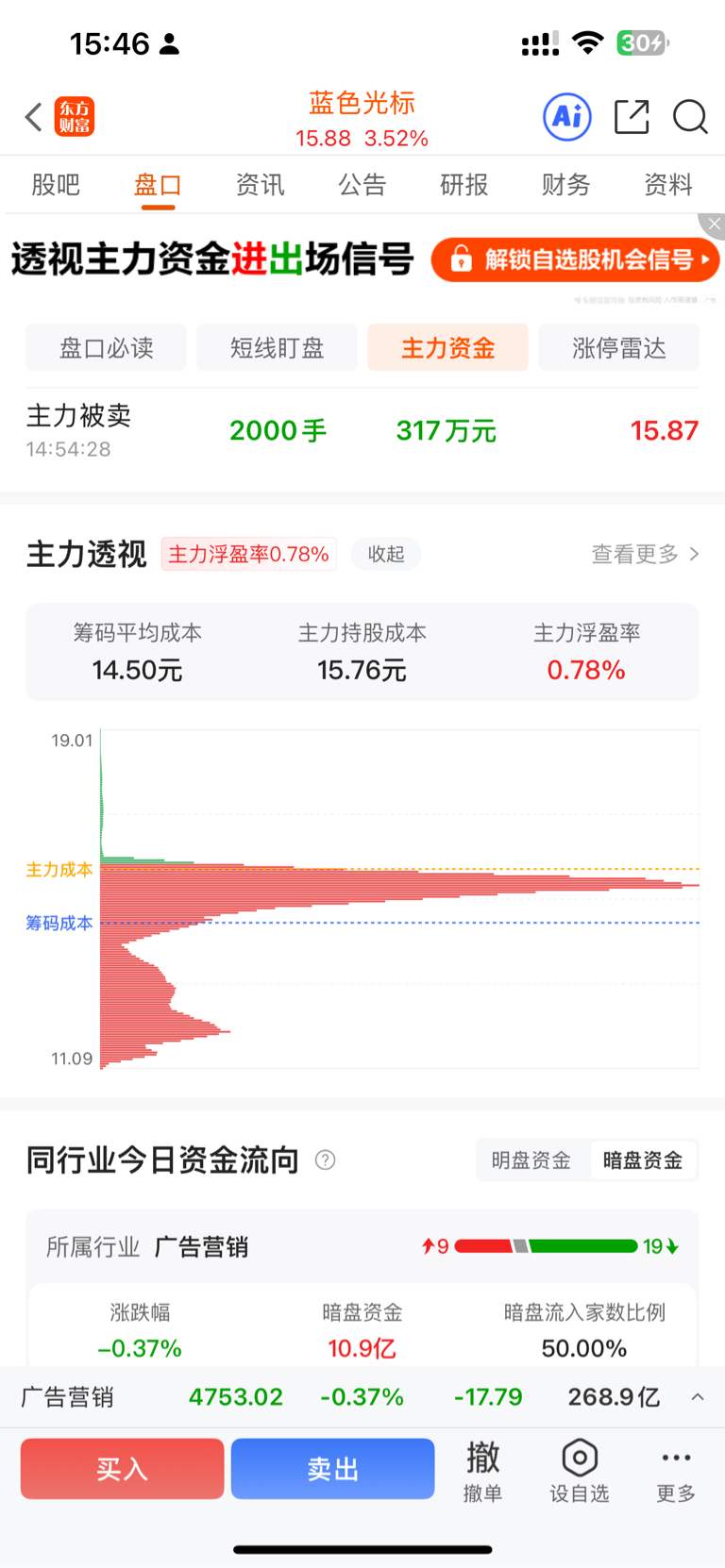
Task: Open the 公告 tab
Action: point(362,185)
